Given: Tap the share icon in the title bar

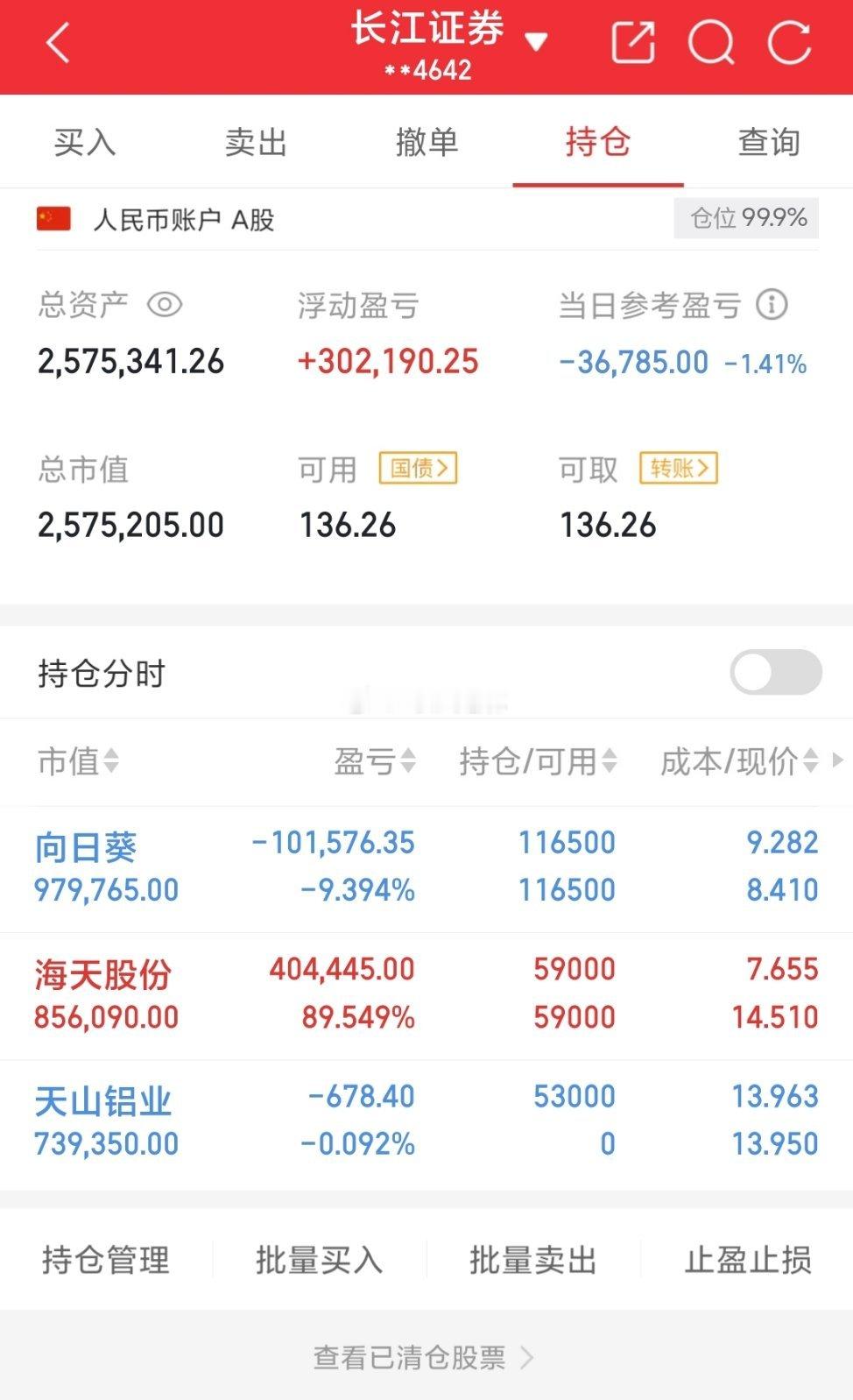Looking at the screenshot, I should pyautogui.click(x=632, y=41).
